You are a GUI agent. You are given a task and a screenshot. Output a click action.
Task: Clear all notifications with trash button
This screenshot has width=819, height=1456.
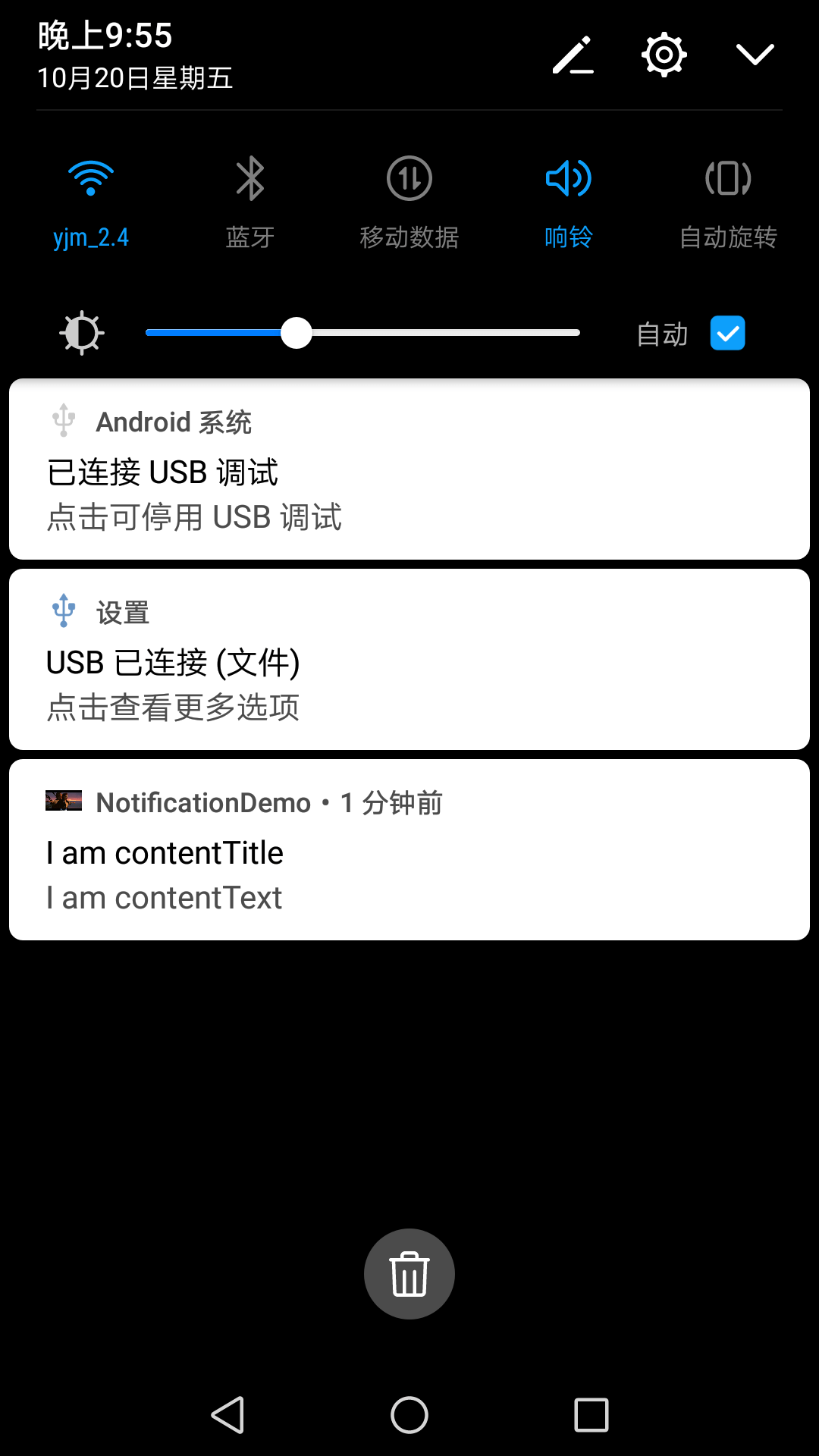click(409, 1274)
